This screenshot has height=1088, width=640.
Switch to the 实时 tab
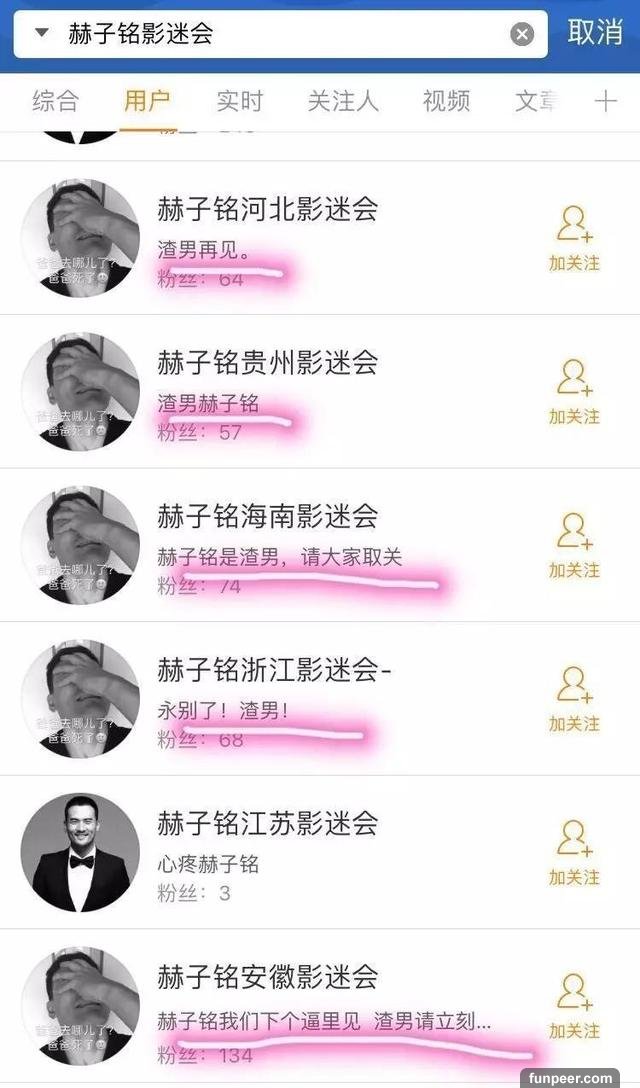tap(239, 101)
